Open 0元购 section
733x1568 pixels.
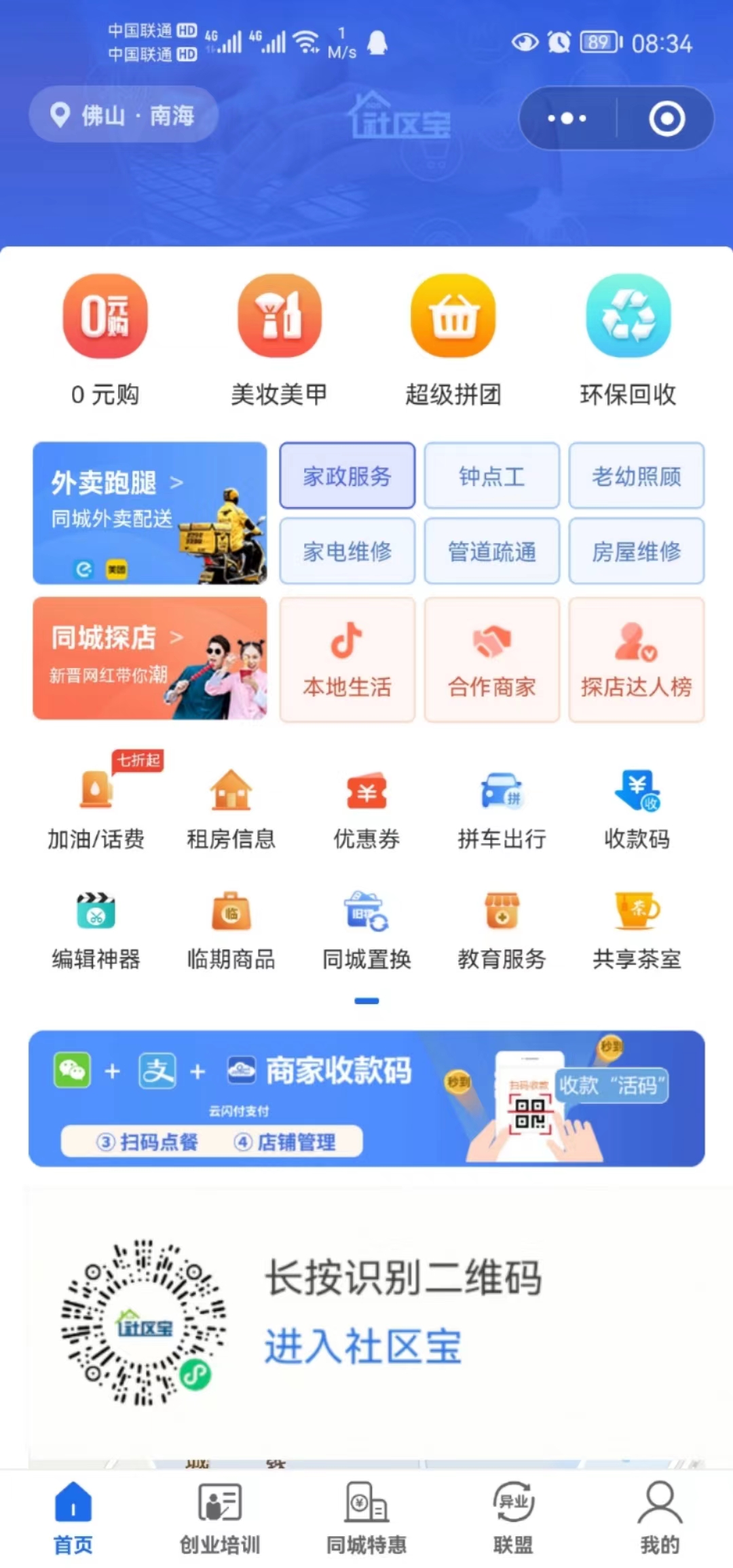(105, 338)
